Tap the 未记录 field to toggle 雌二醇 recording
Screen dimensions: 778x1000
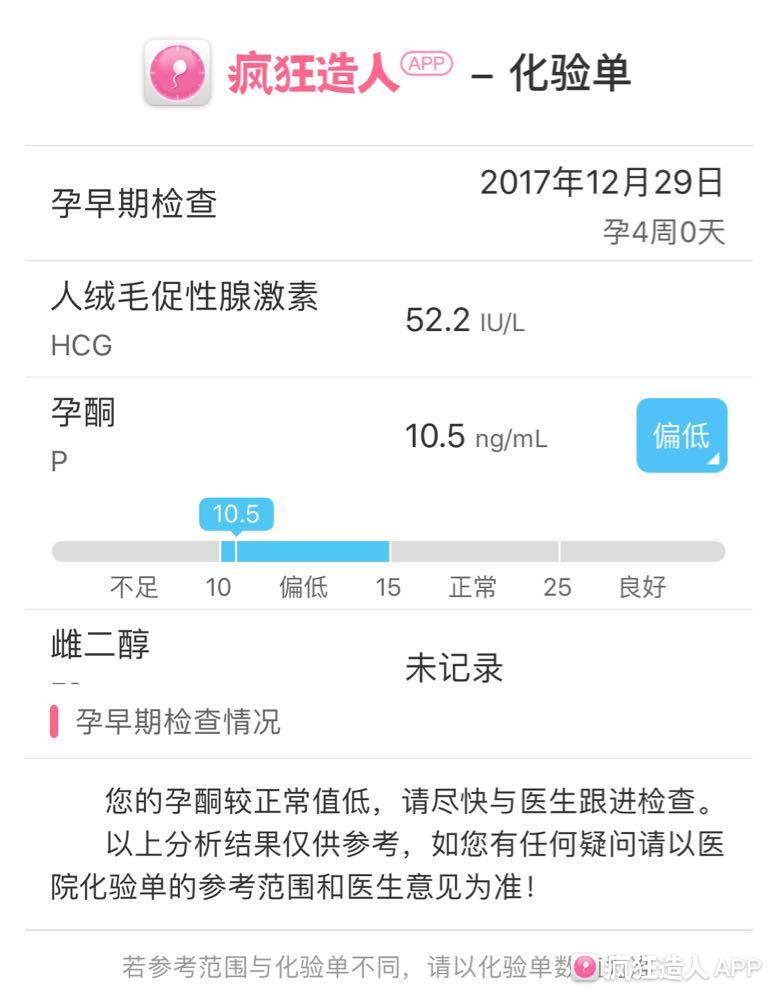tap(455, 666)
